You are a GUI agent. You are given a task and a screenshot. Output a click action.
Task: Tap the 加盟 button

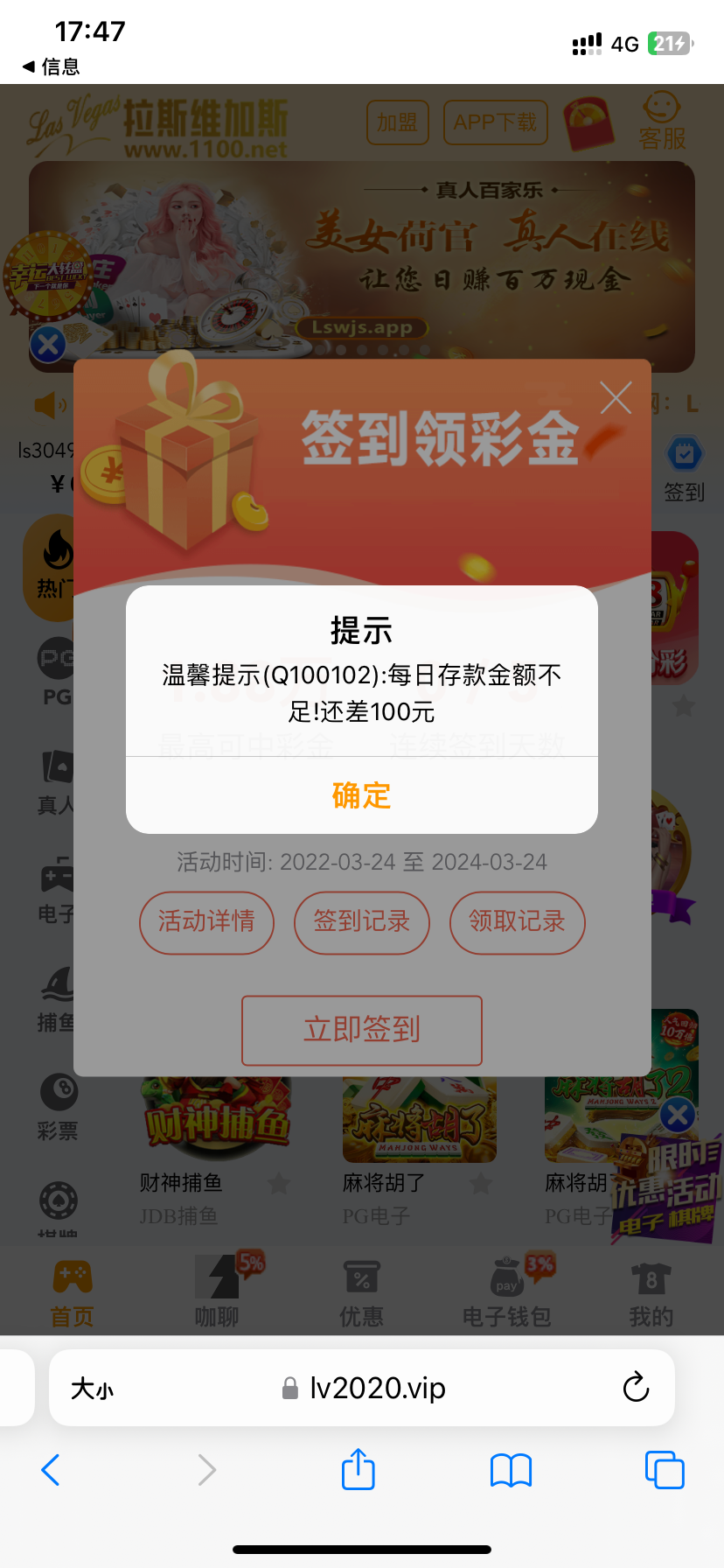397,122
